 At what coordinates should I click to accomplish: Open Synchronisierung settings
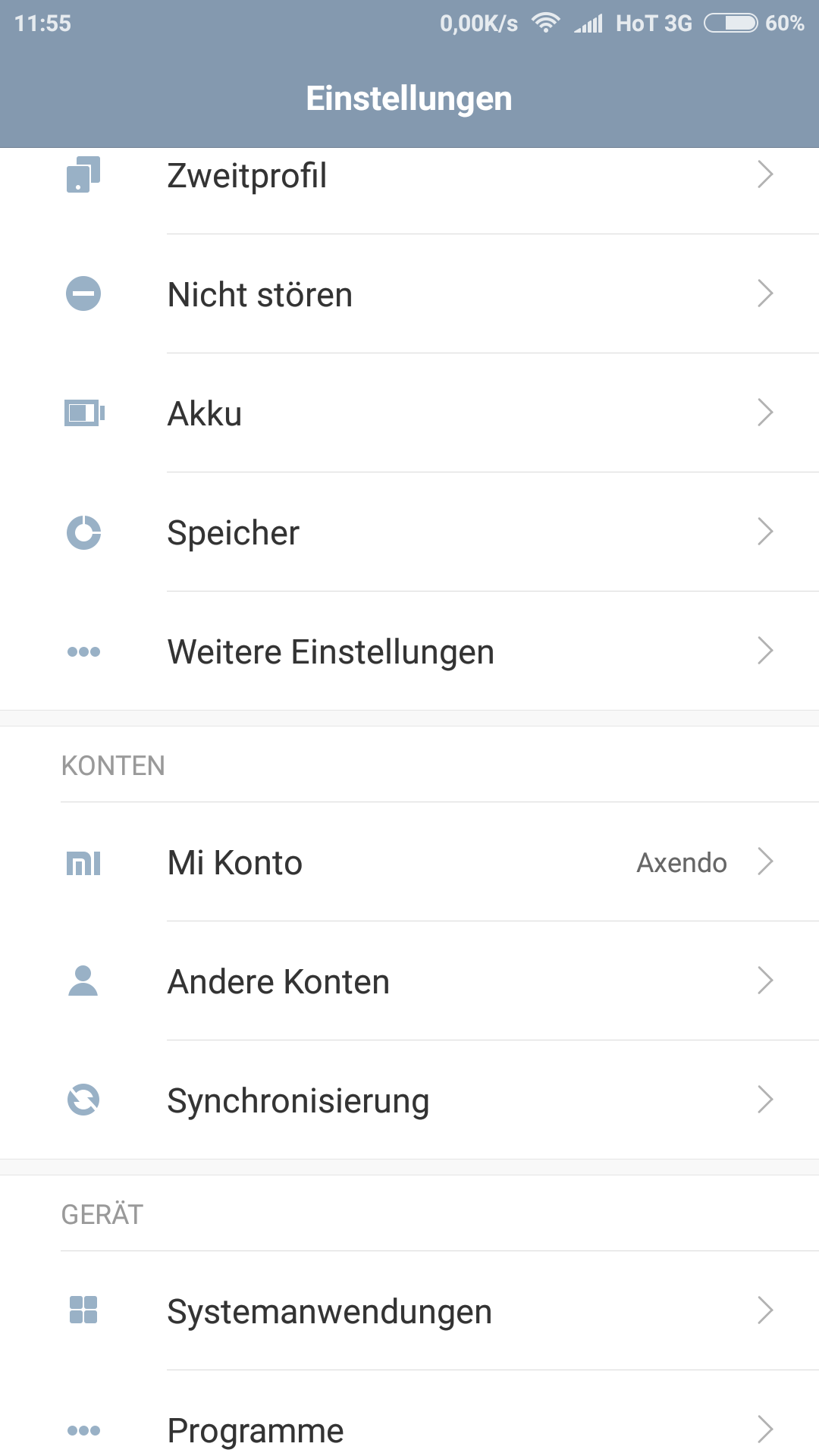pos(409,1100)
